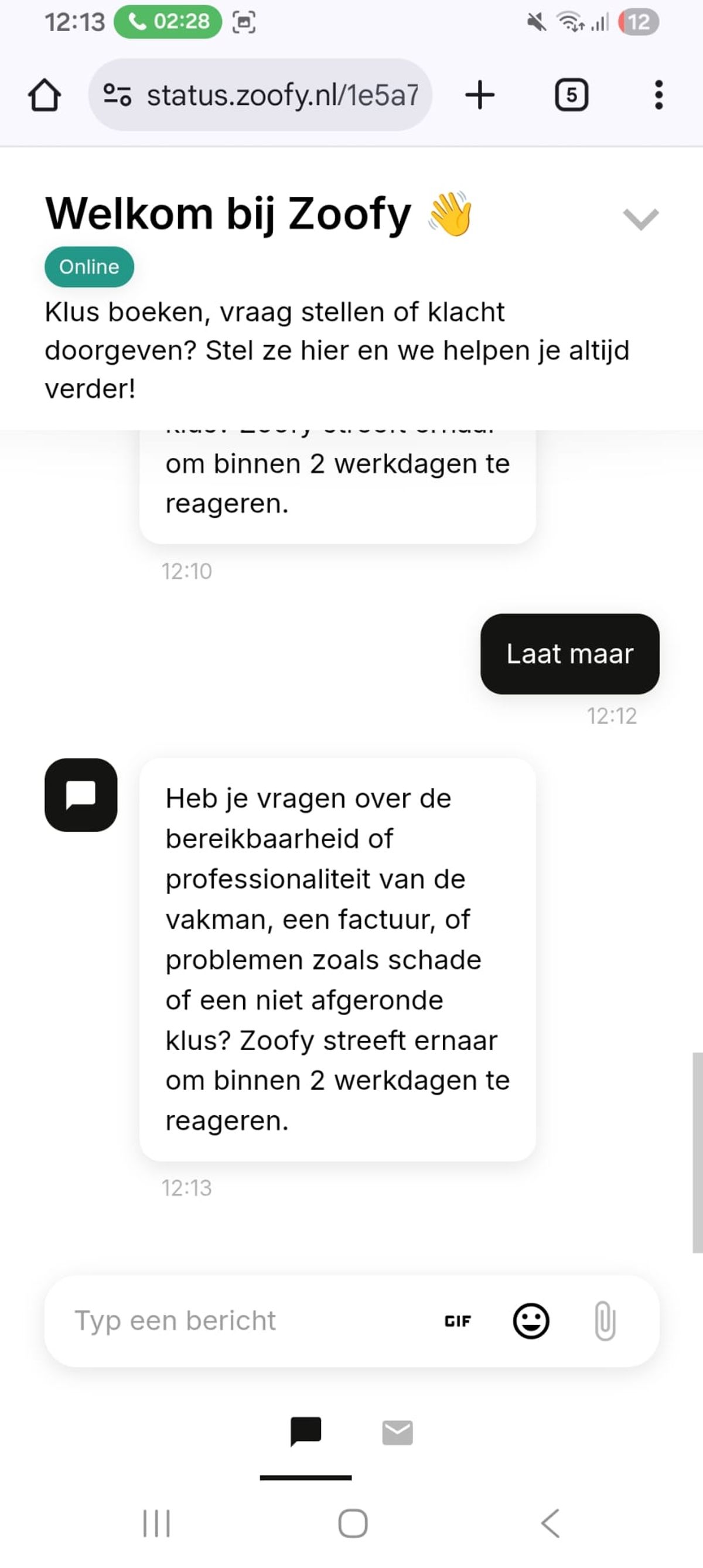Collapse the Welkom bij Zoofy header

(640, 218)
